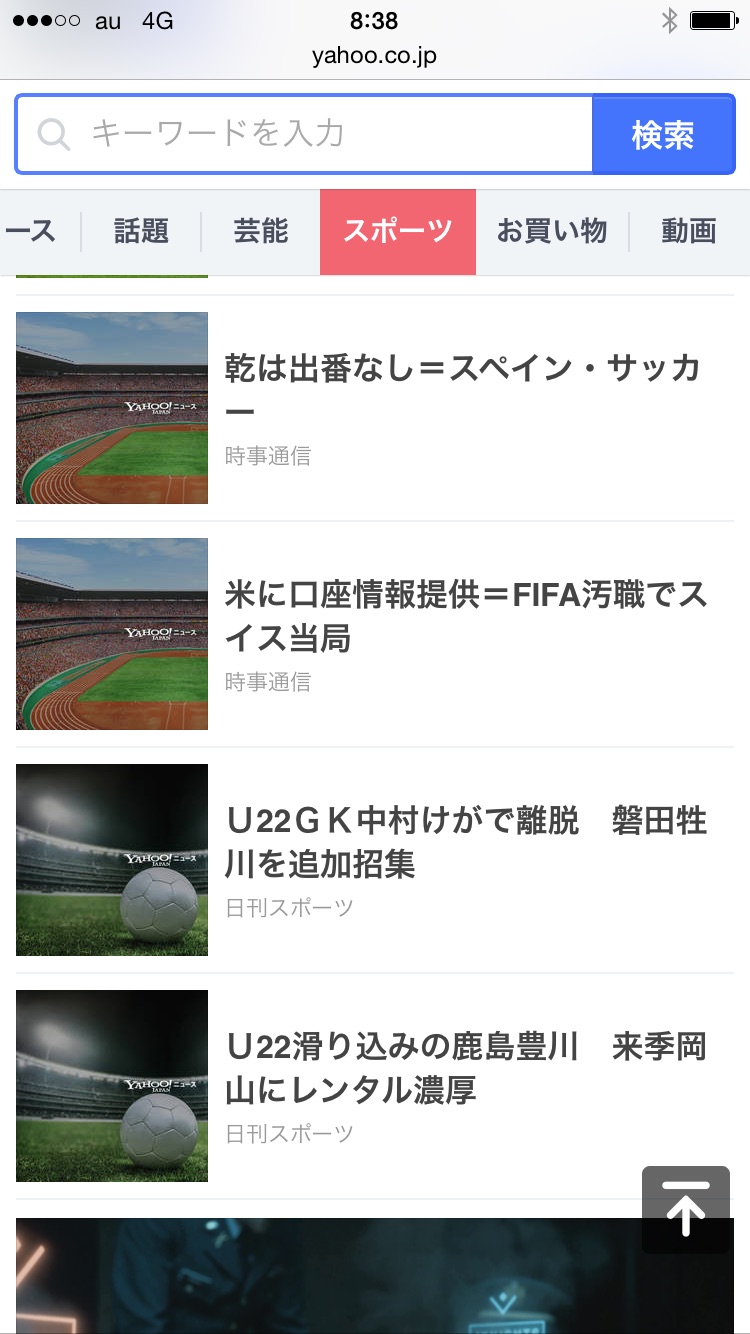Tap the キーワードを入力 search field
The image size is (750, 1334).
(305, 134)
